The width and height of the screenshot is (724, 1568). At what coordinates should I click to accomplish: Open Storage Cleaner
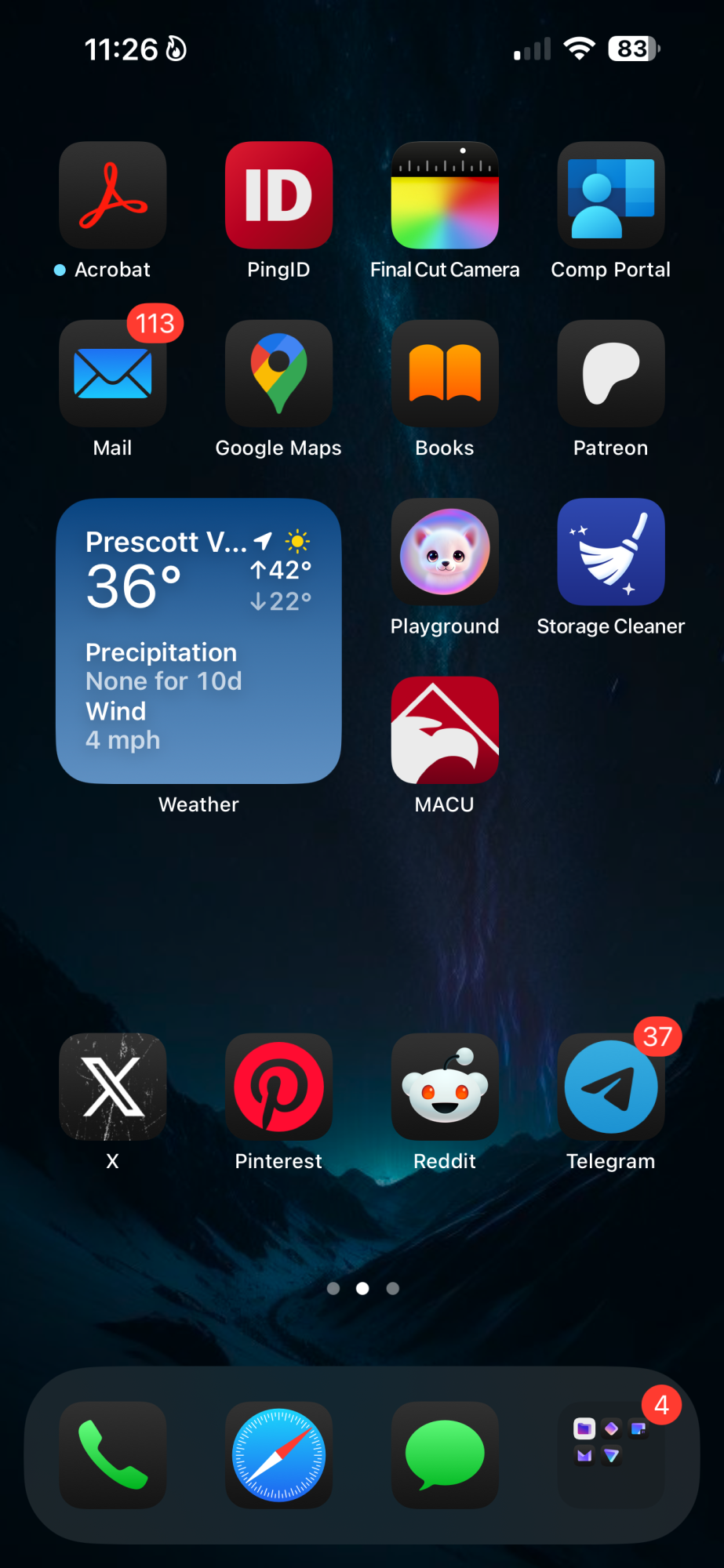610,552
